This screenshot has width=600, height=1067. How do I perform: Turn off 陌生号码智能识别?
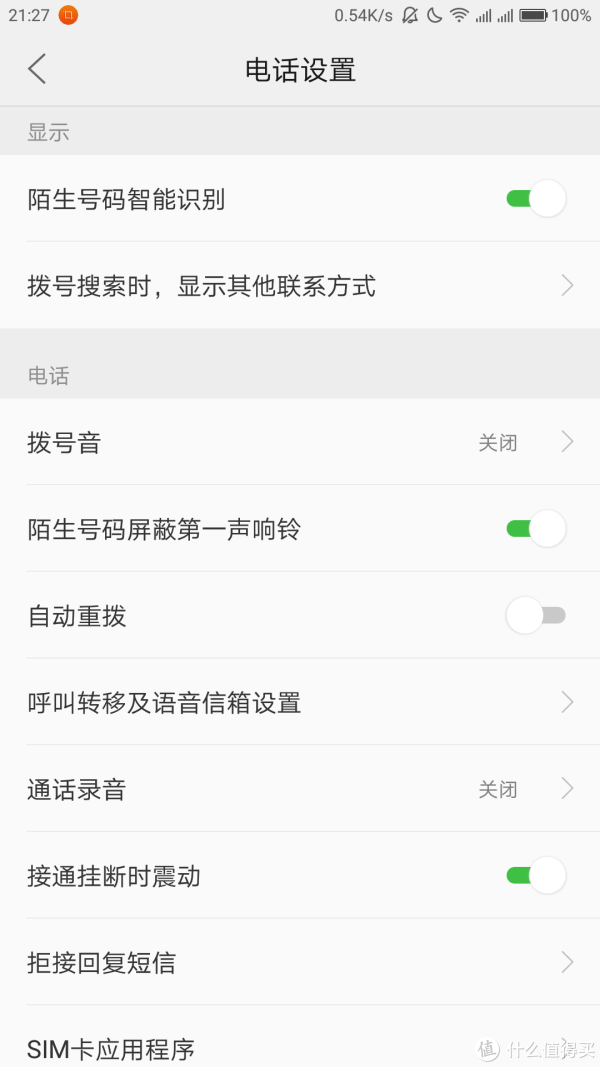click(x=536, y=199)
